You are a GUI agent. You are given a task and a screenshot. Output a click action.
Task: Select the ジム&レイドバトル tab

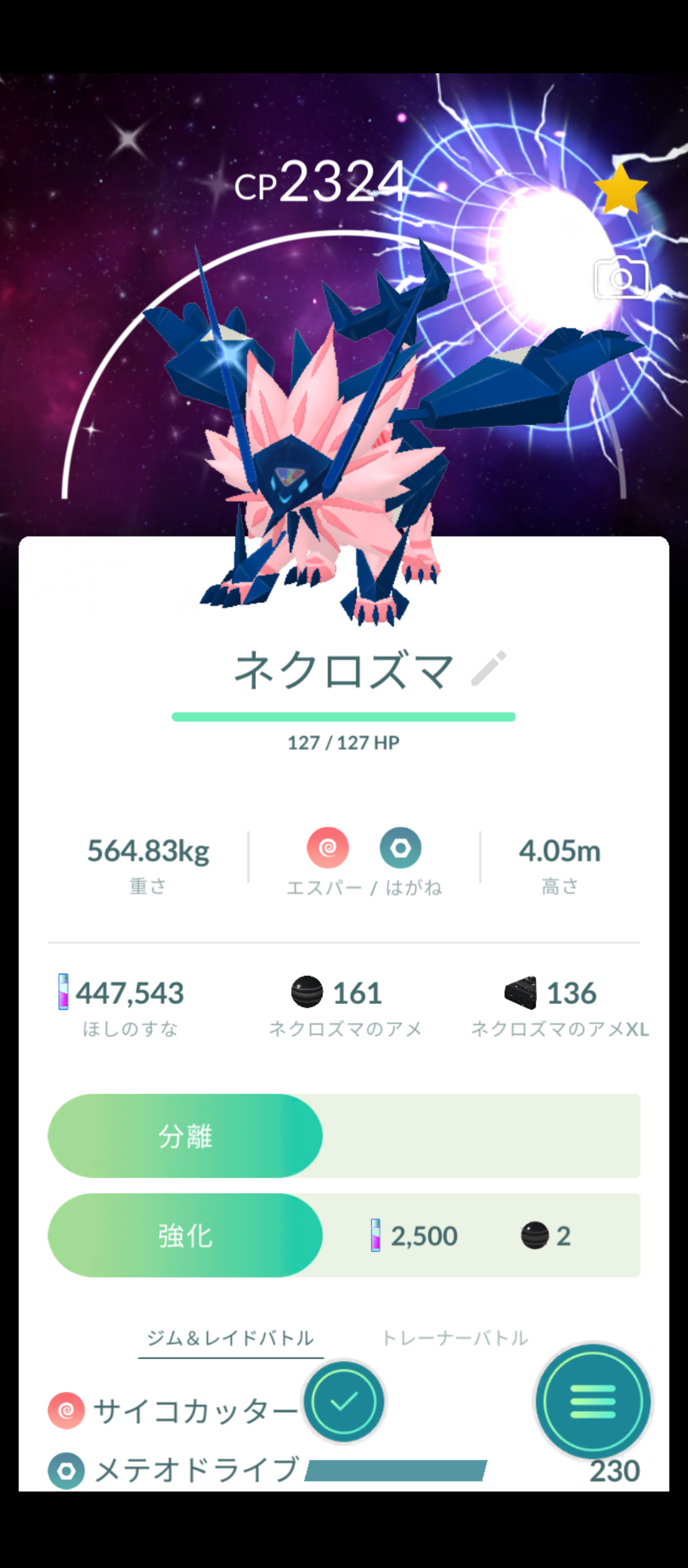231,1338
